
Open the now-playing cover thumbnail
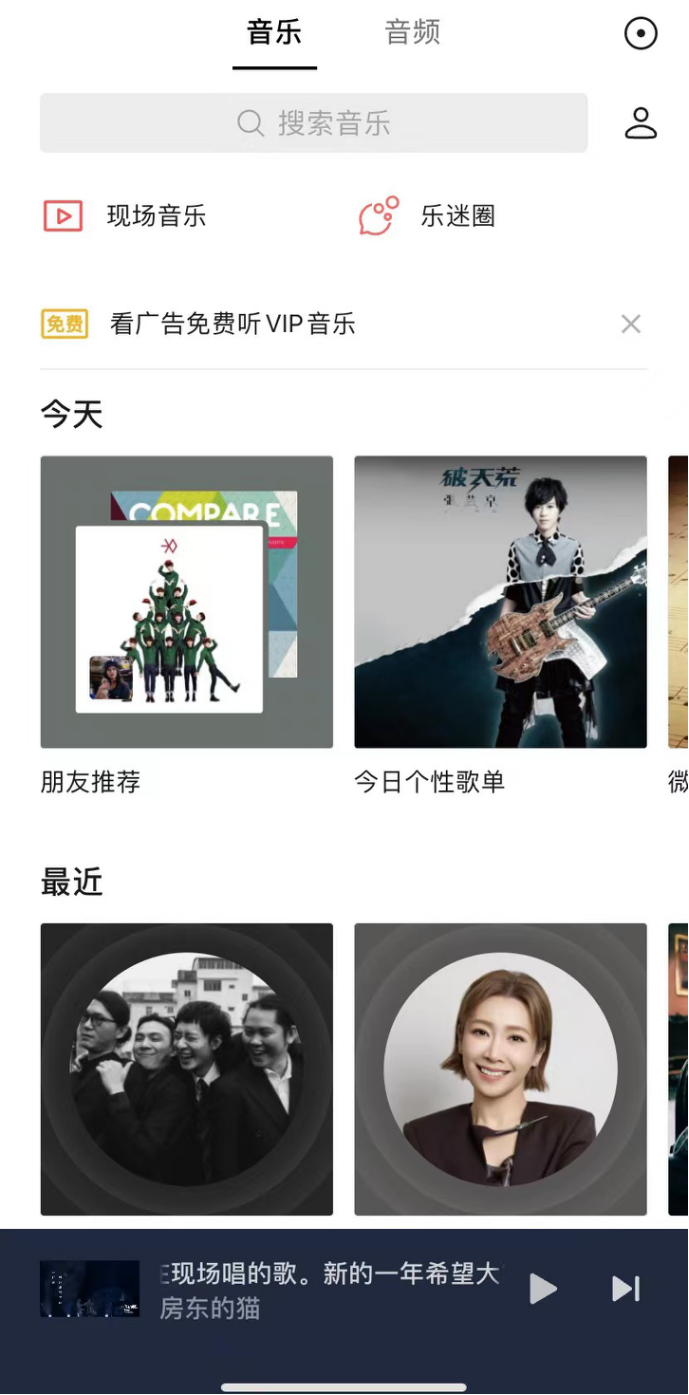[x=90, y=1289]
